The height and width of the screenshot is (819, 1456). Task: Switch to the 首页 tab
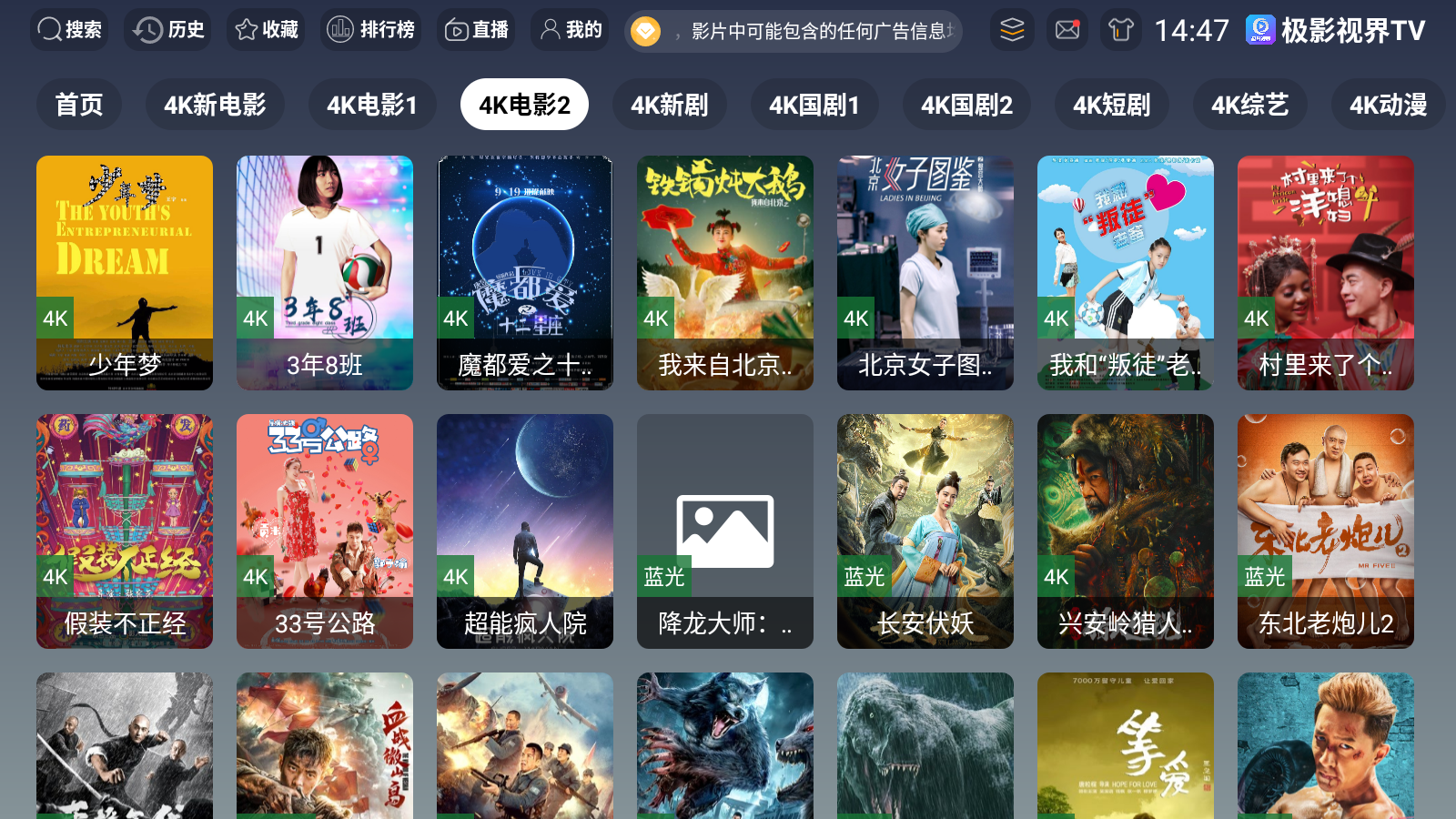click(x=79, y=105)
